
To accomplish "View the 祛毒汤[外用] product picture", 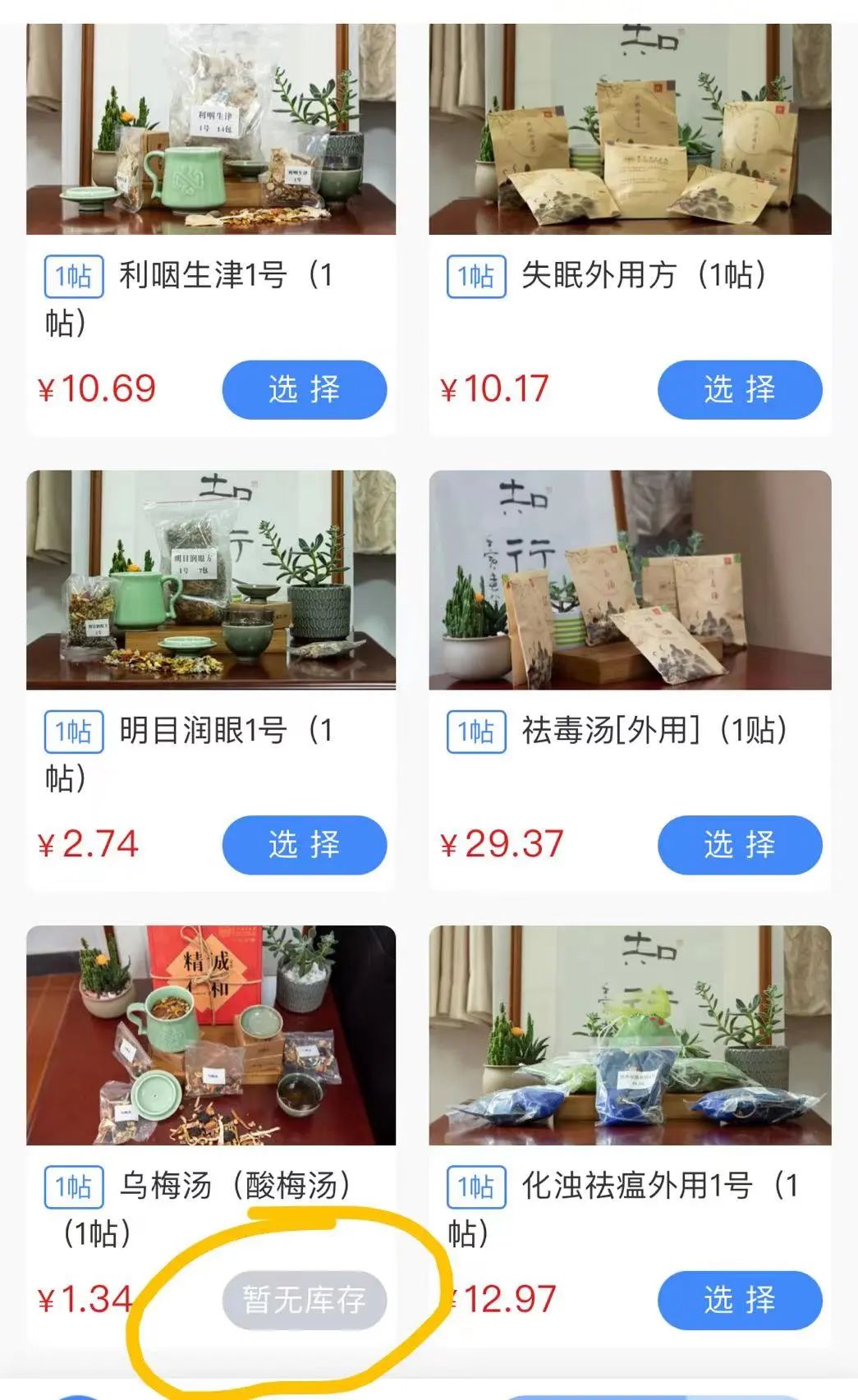I will pyautogui.click(x=630, y=580).
